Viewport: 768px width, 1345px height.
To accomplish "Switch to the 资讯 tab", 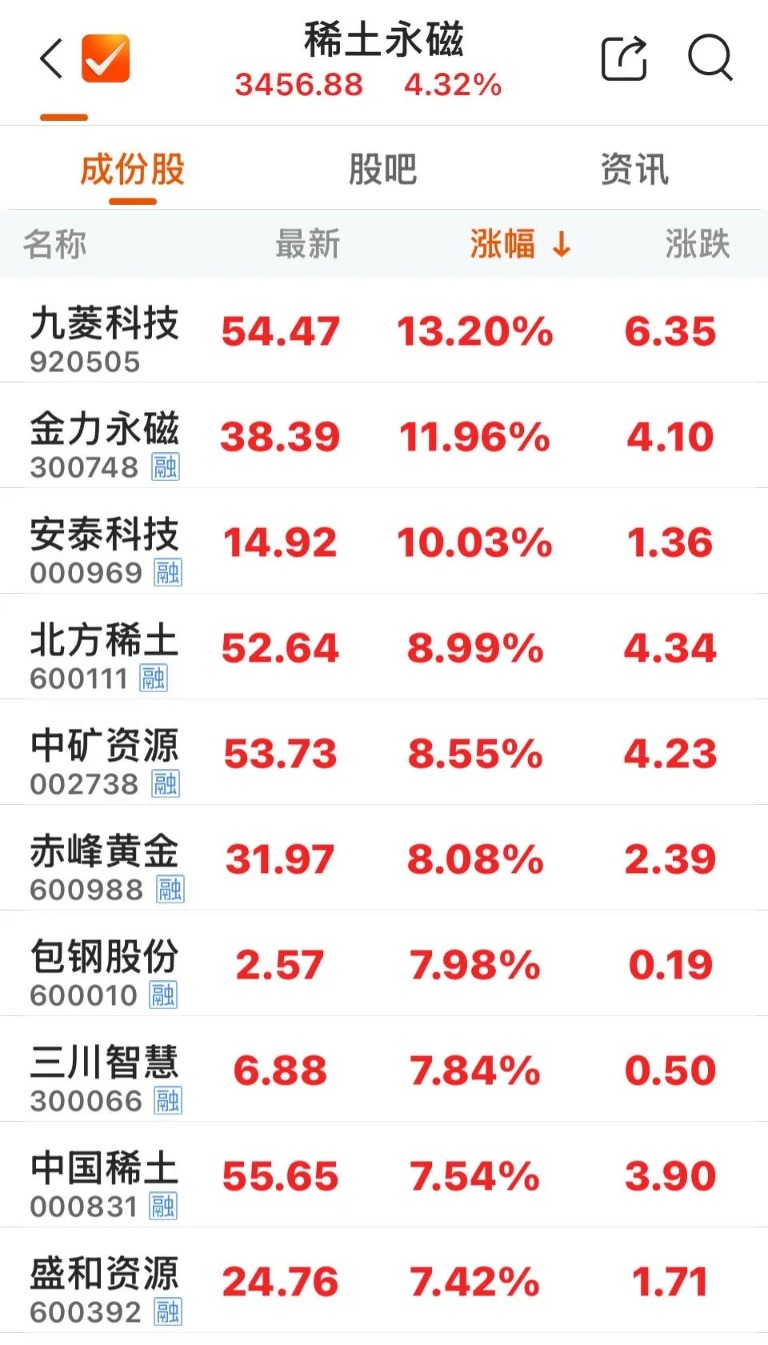I will 634,170.
